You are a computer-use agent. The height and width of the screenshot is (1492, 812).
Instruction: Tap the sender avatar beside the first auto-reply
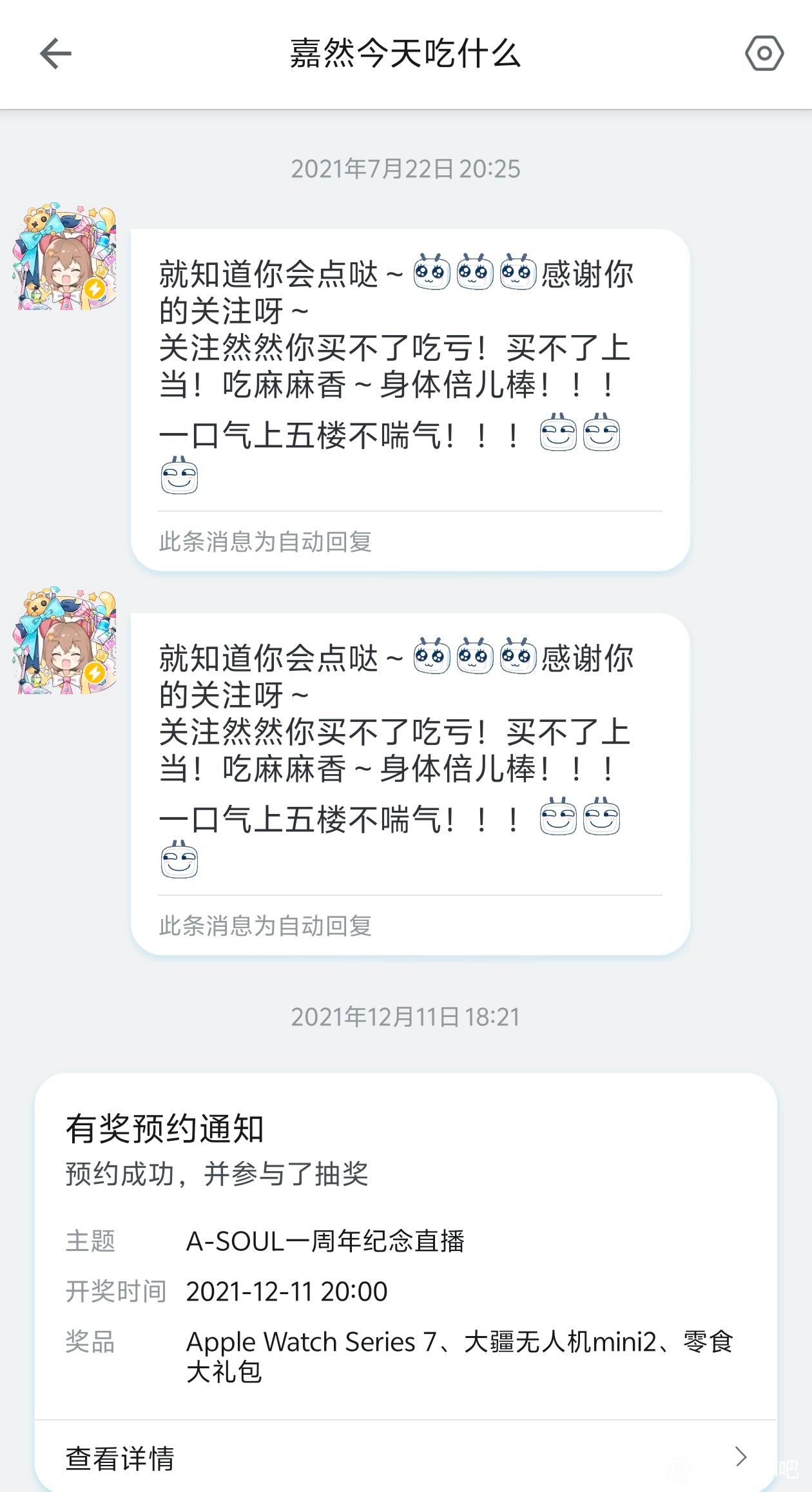pyautogui.click(x=66, y=259)
